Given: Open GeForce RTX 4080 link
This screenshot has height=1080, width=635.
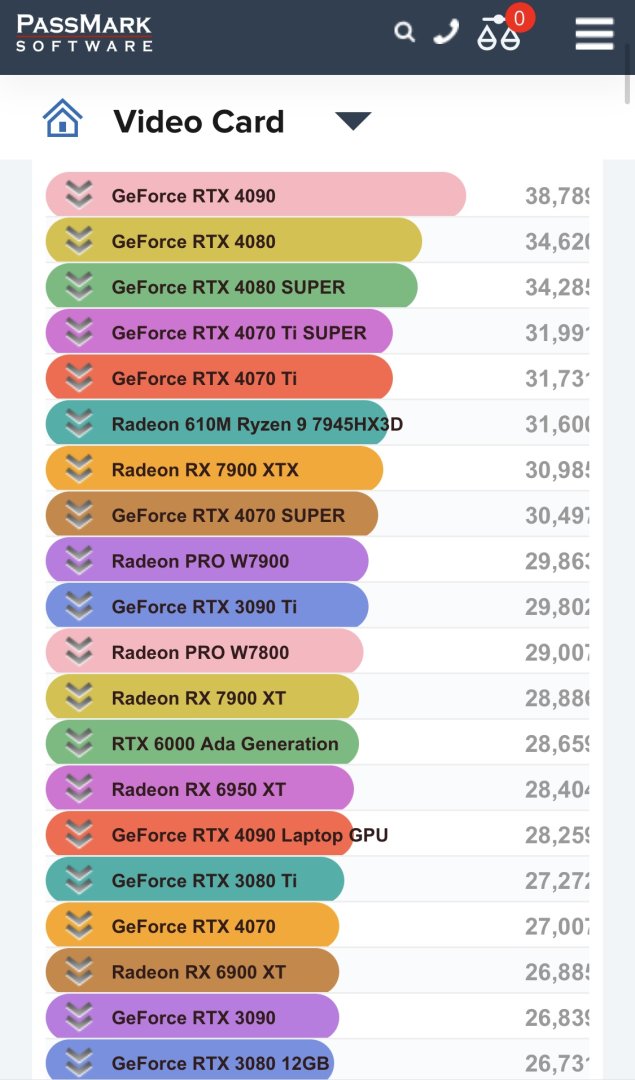Looking at the screenshot, I should pyautogui.click(x=193, y=241).
